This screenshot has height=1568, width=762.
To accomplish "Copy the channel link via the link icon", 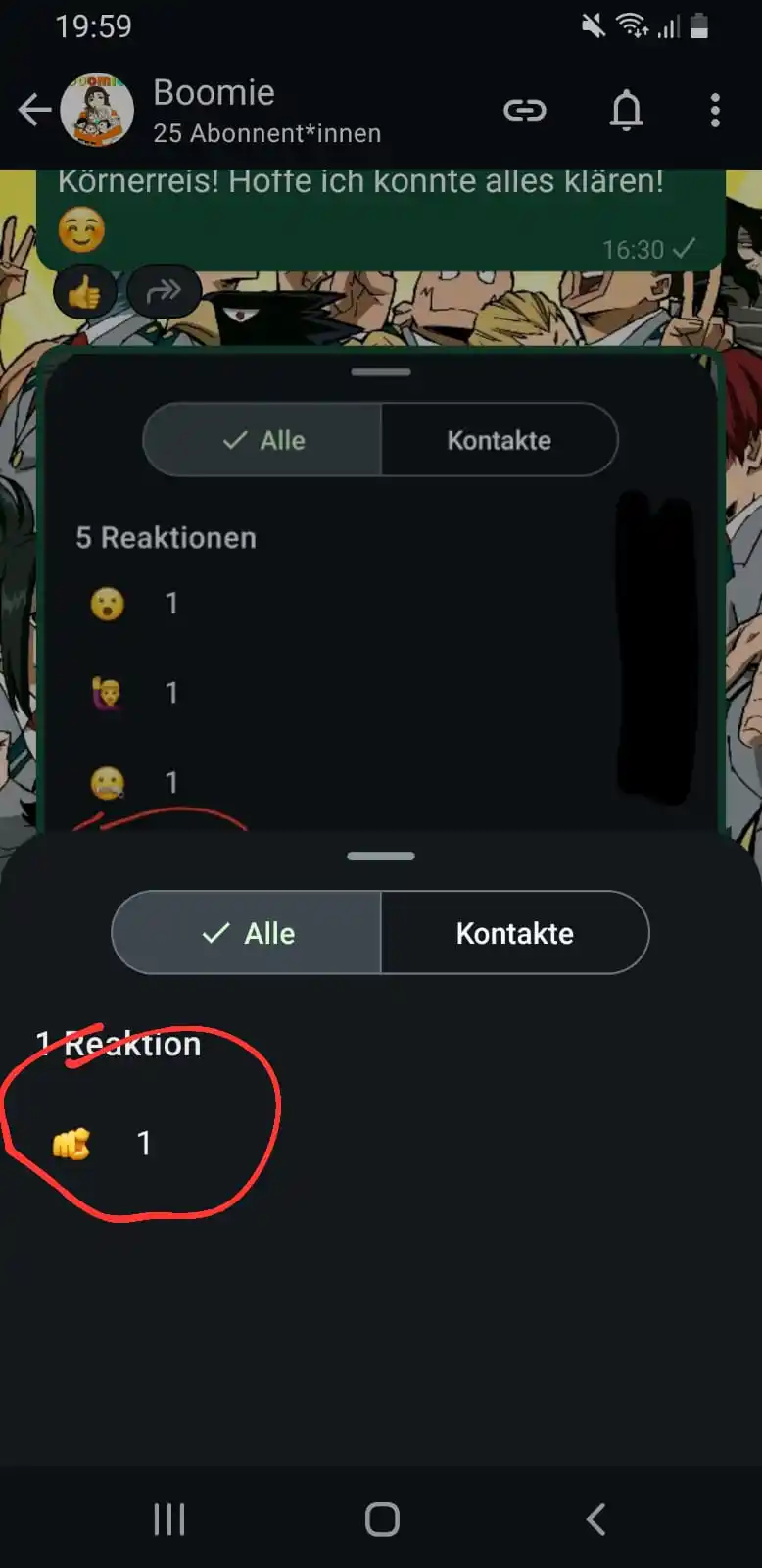I will tap(525, 110).
